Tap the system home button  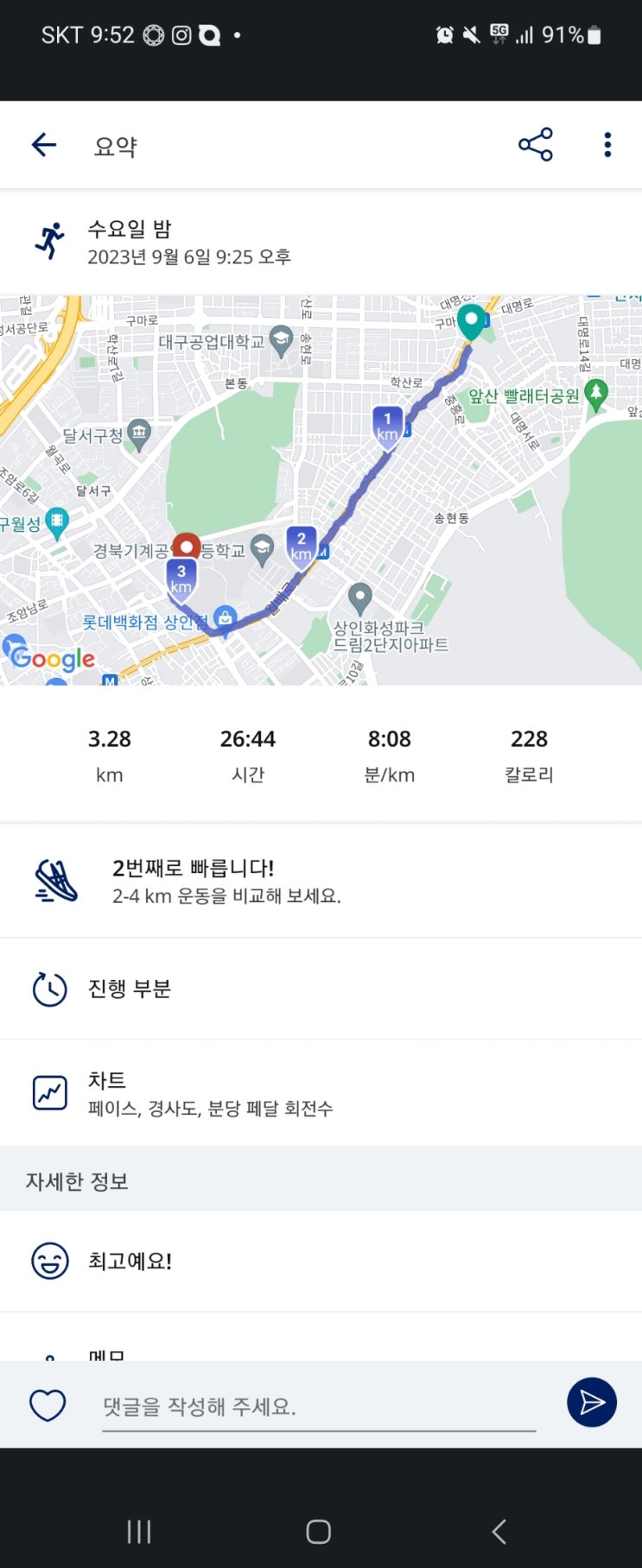coord(319,1531)
